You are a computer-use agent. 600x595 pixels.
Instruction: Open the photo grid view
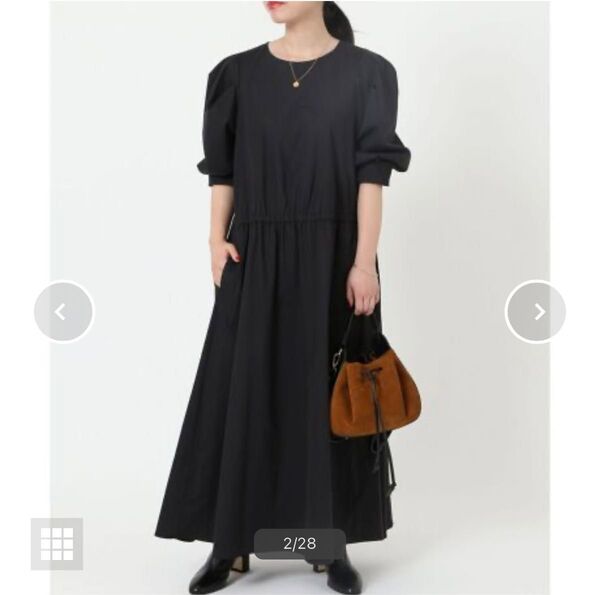click(57, 543)
